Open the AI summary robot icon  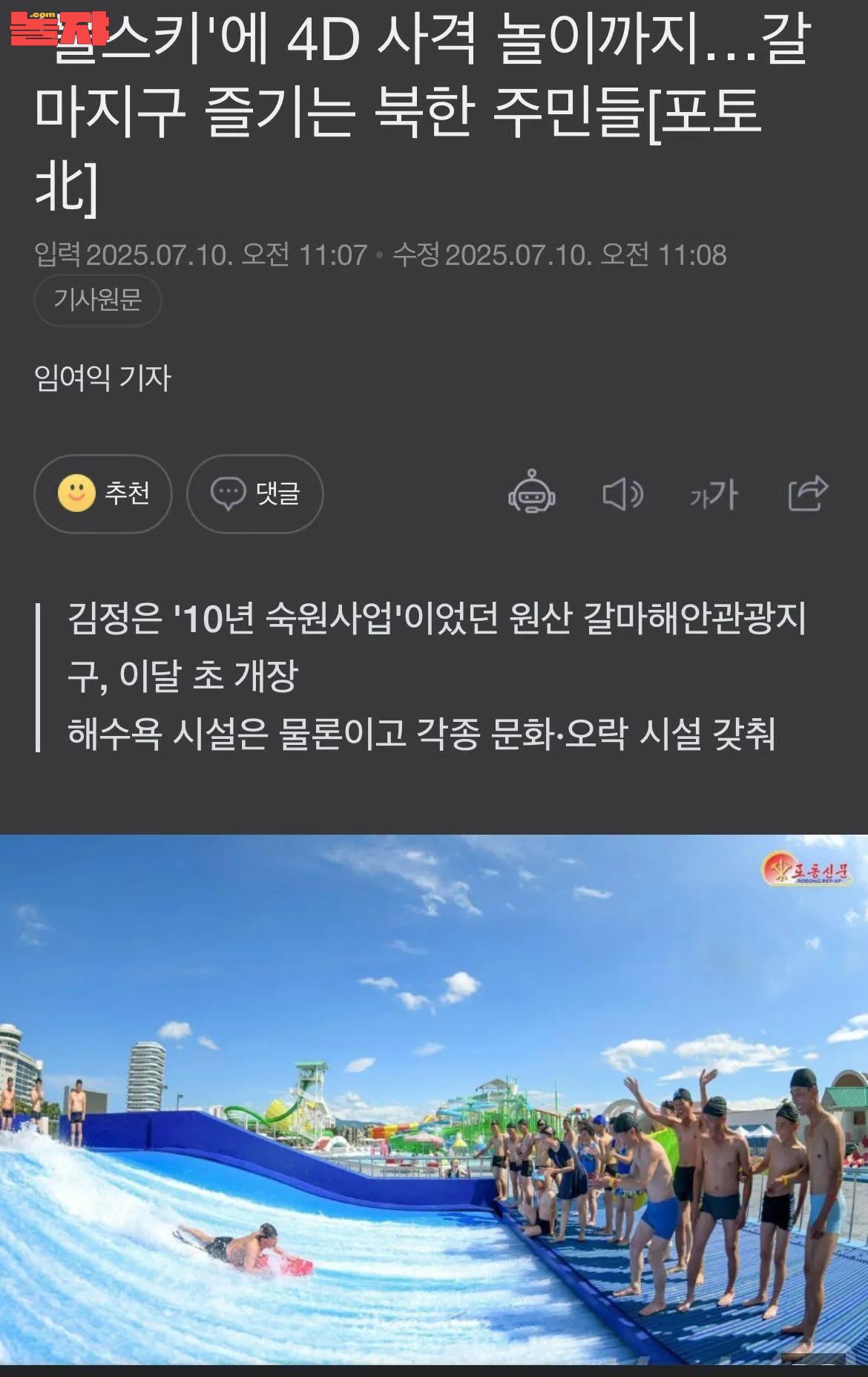point(531,493)
